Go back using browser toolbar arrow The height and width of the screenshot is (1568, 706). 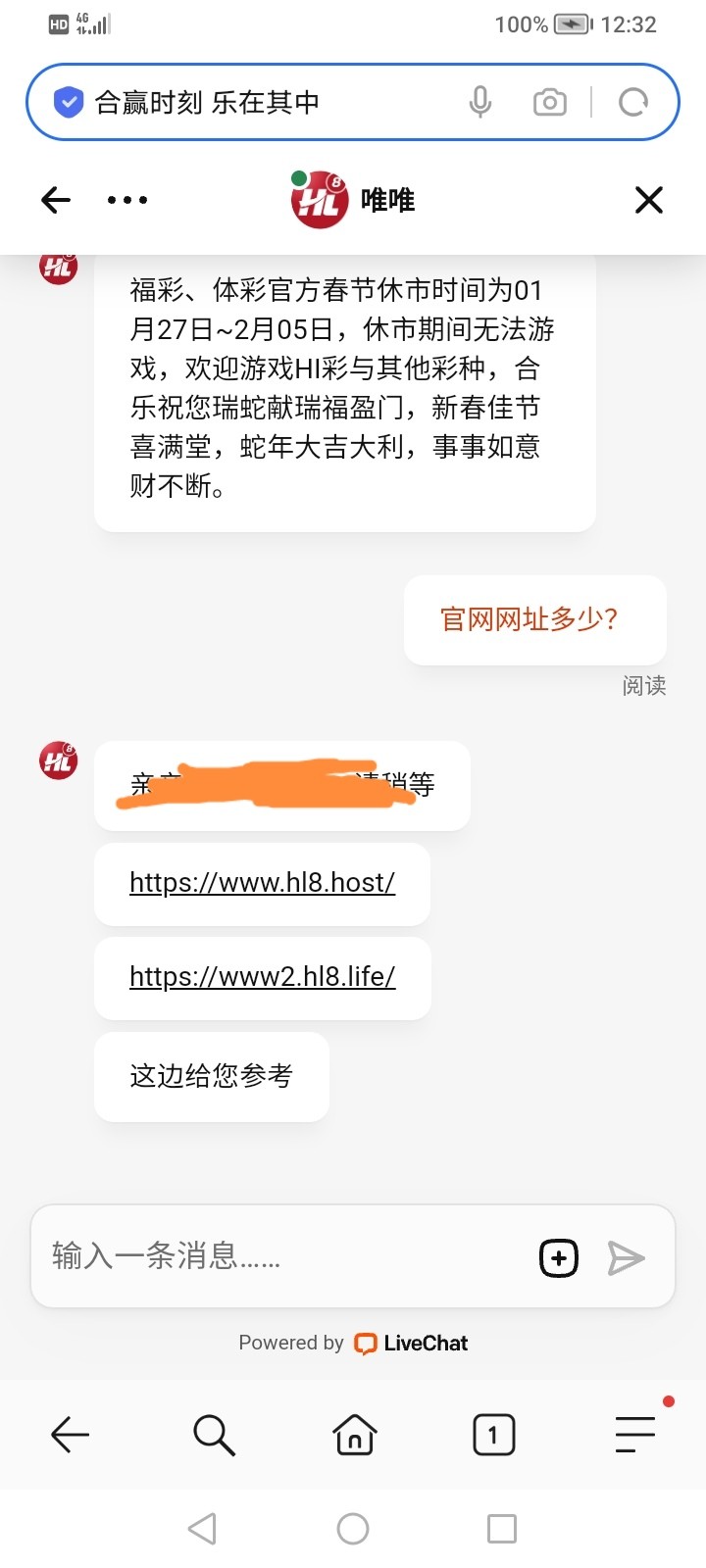pos(70,1436)
